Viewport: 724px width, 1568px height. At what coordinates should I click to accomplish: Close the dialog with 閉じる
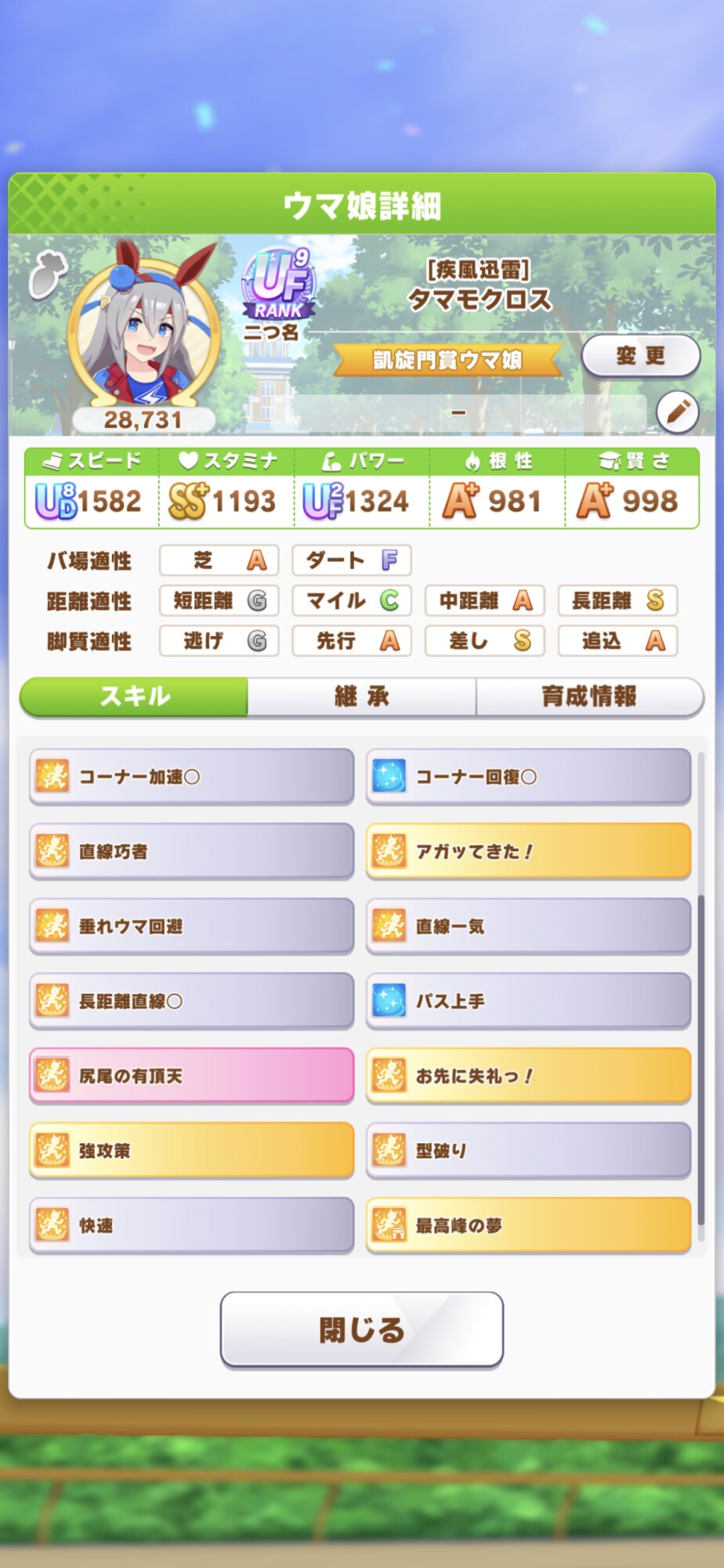tap(361, 1330)
